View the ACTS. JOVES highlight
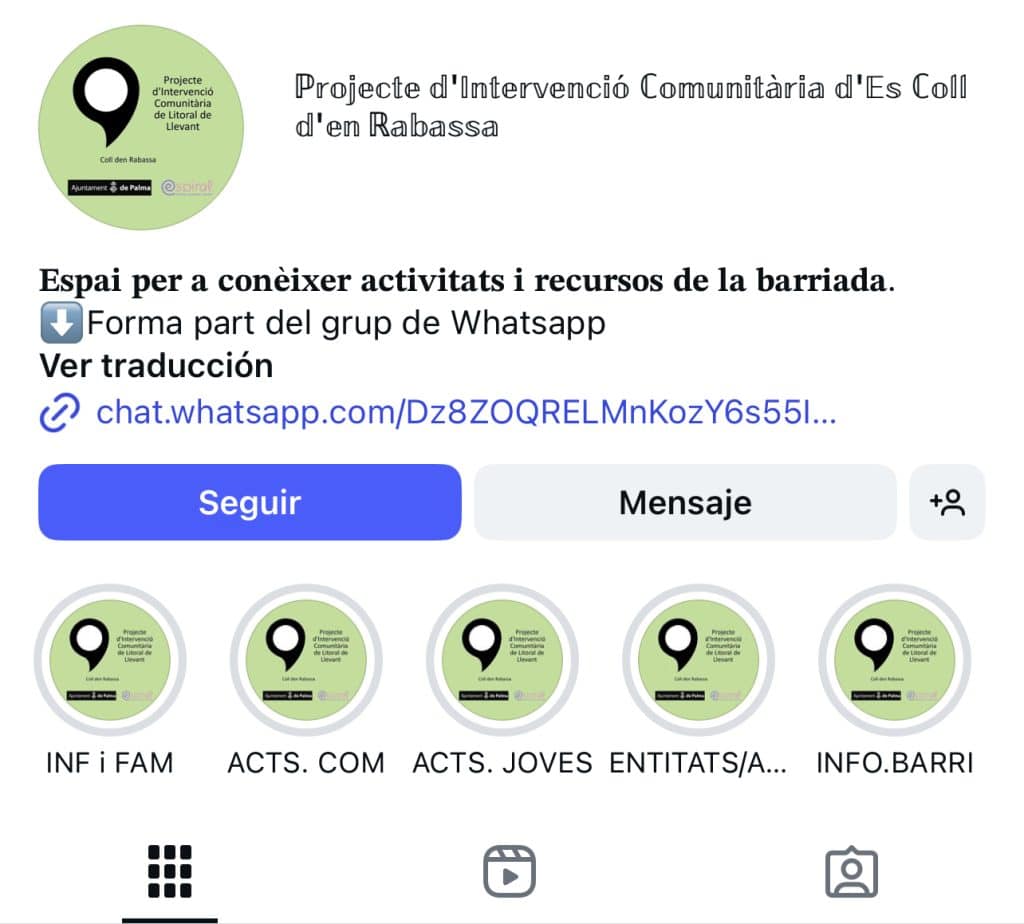Screen dimensions: 1024x924 pos(502,661)
